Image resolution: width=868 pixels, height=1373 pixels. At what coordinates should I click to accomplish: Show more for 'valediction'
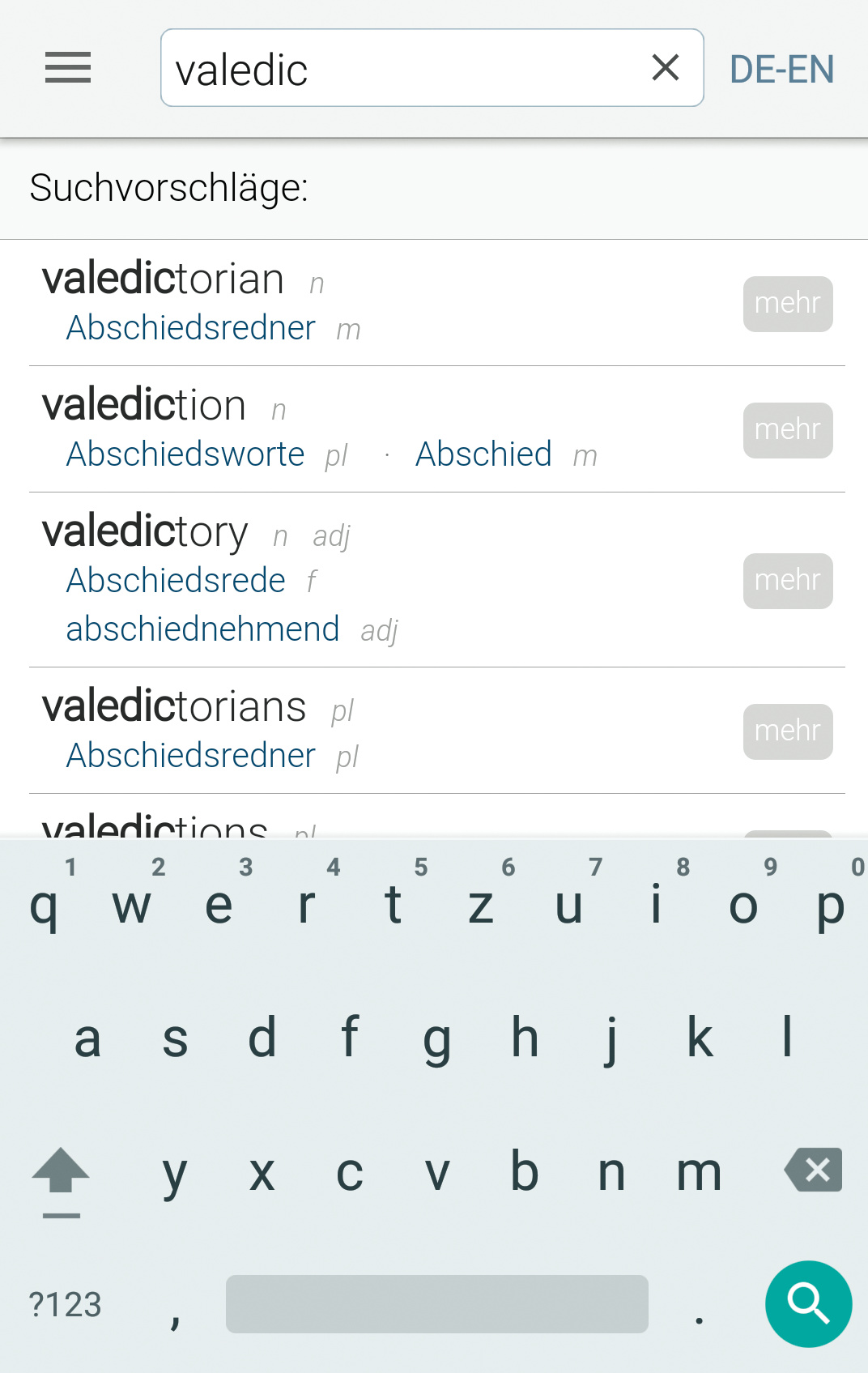tap(787, 430)
